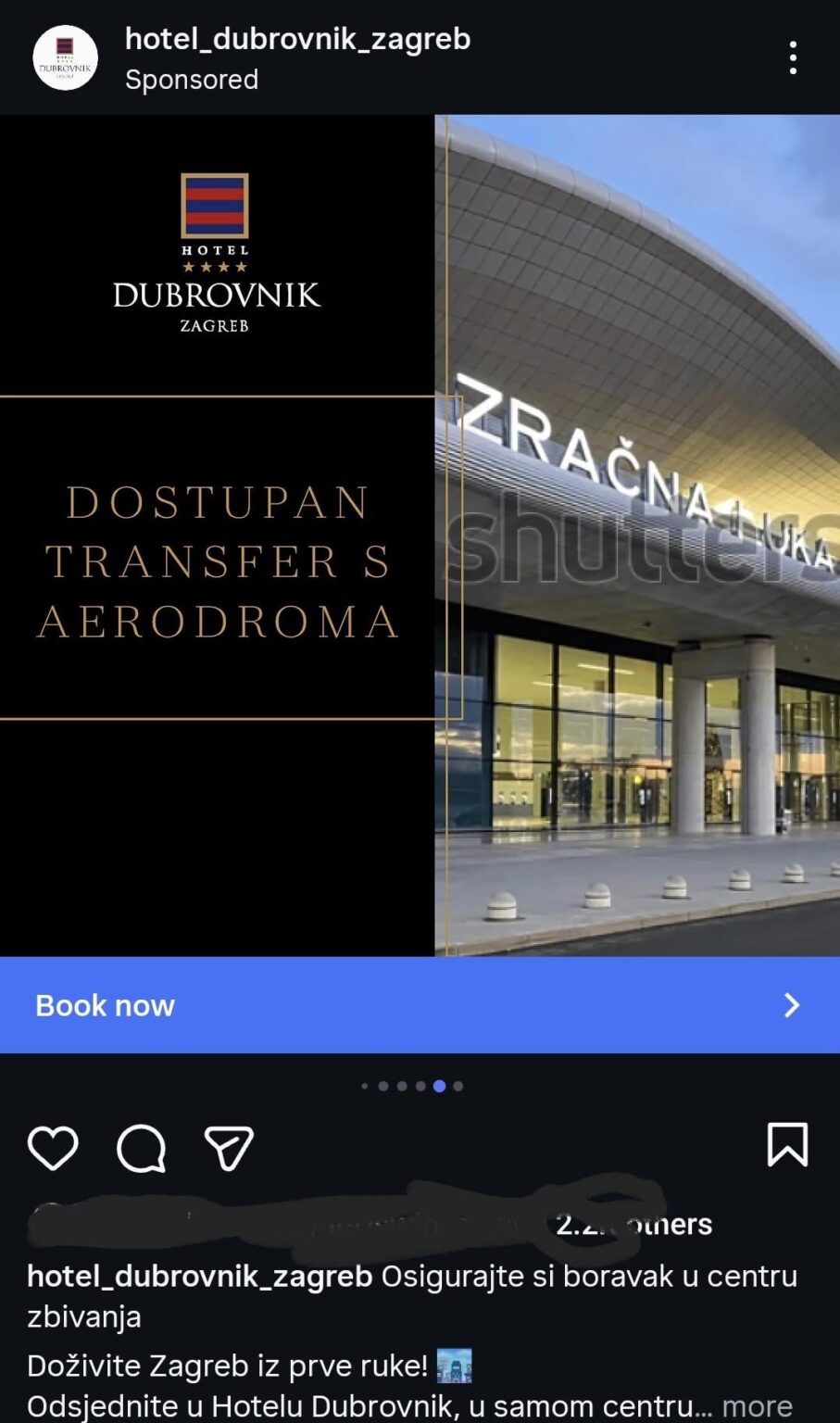Save the post using the bookmark icon
Viewport: 840px width, 1423px height.
(788, 1146)
